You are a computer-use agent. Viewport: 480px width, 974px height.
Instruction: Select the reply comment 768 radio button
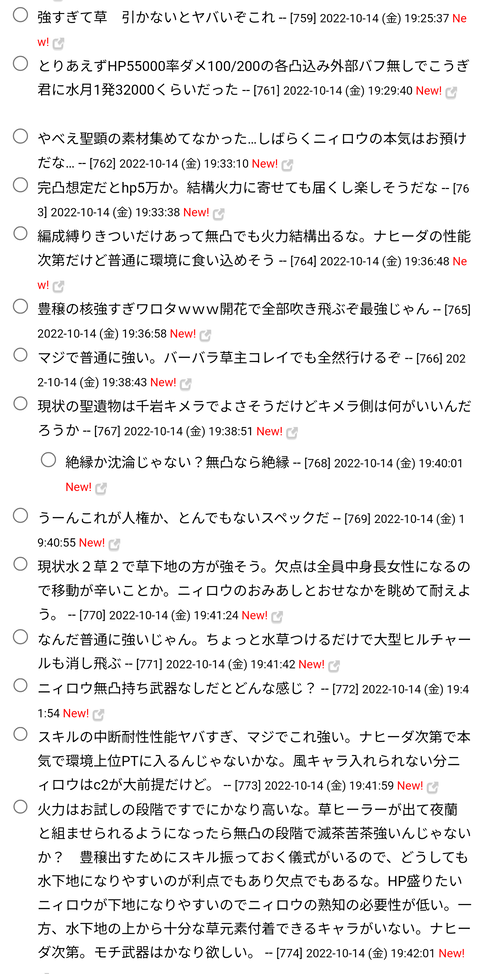pyautogui.click(x=49, y=460)
